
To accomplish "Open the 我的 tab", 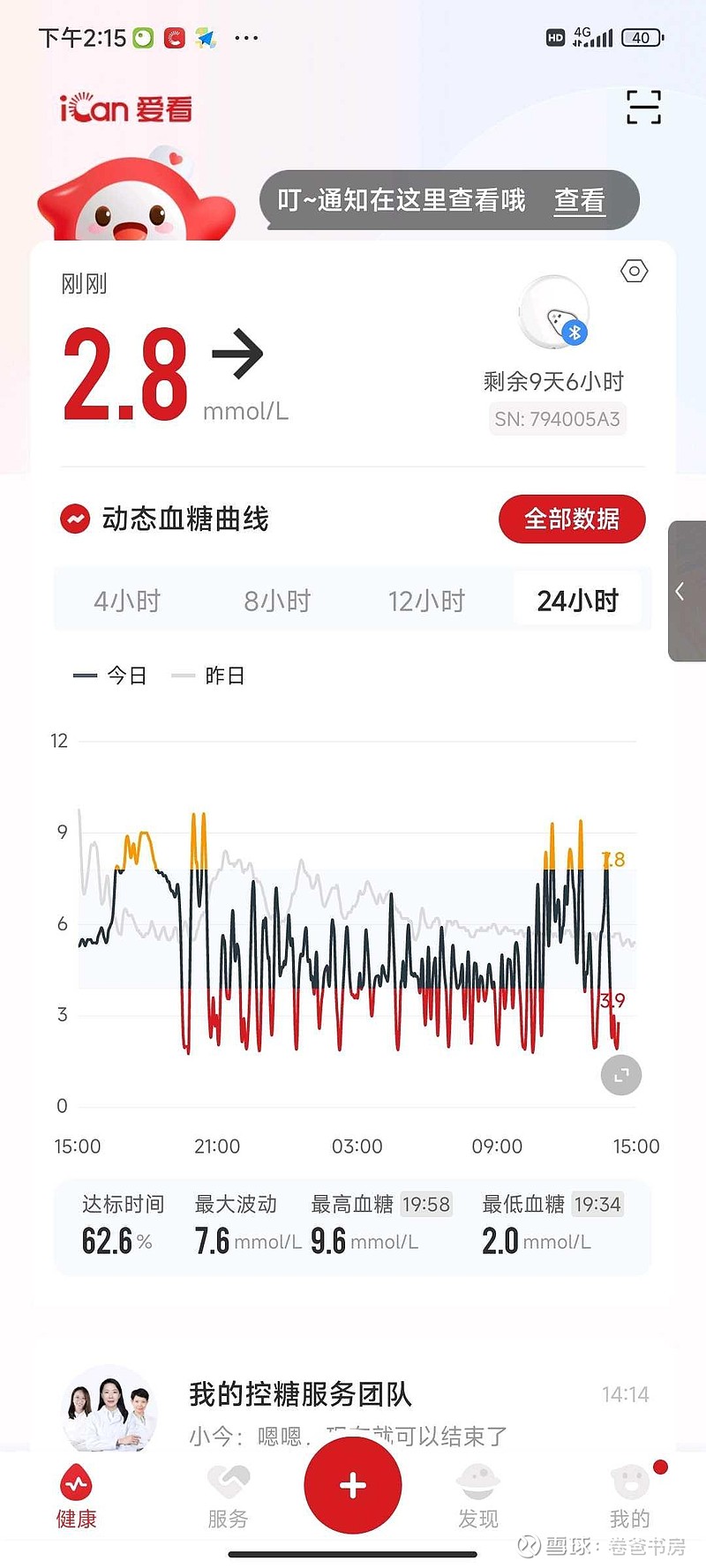I will [630, 1497].
